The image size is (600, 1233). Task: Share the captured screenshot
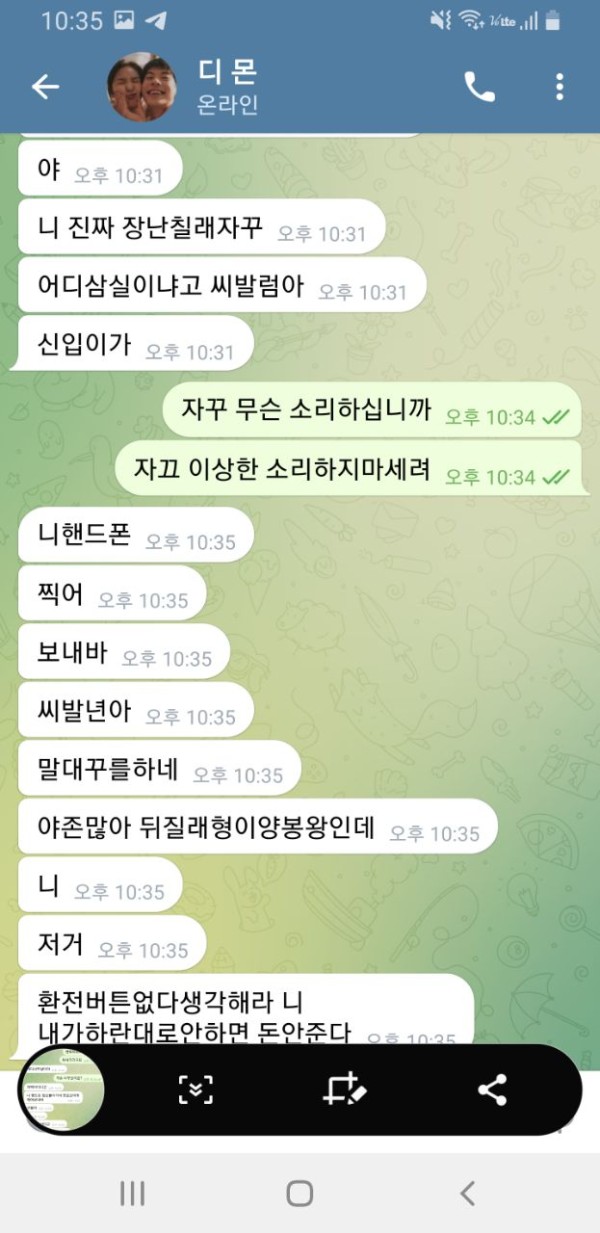click(x=492, y=1090)
